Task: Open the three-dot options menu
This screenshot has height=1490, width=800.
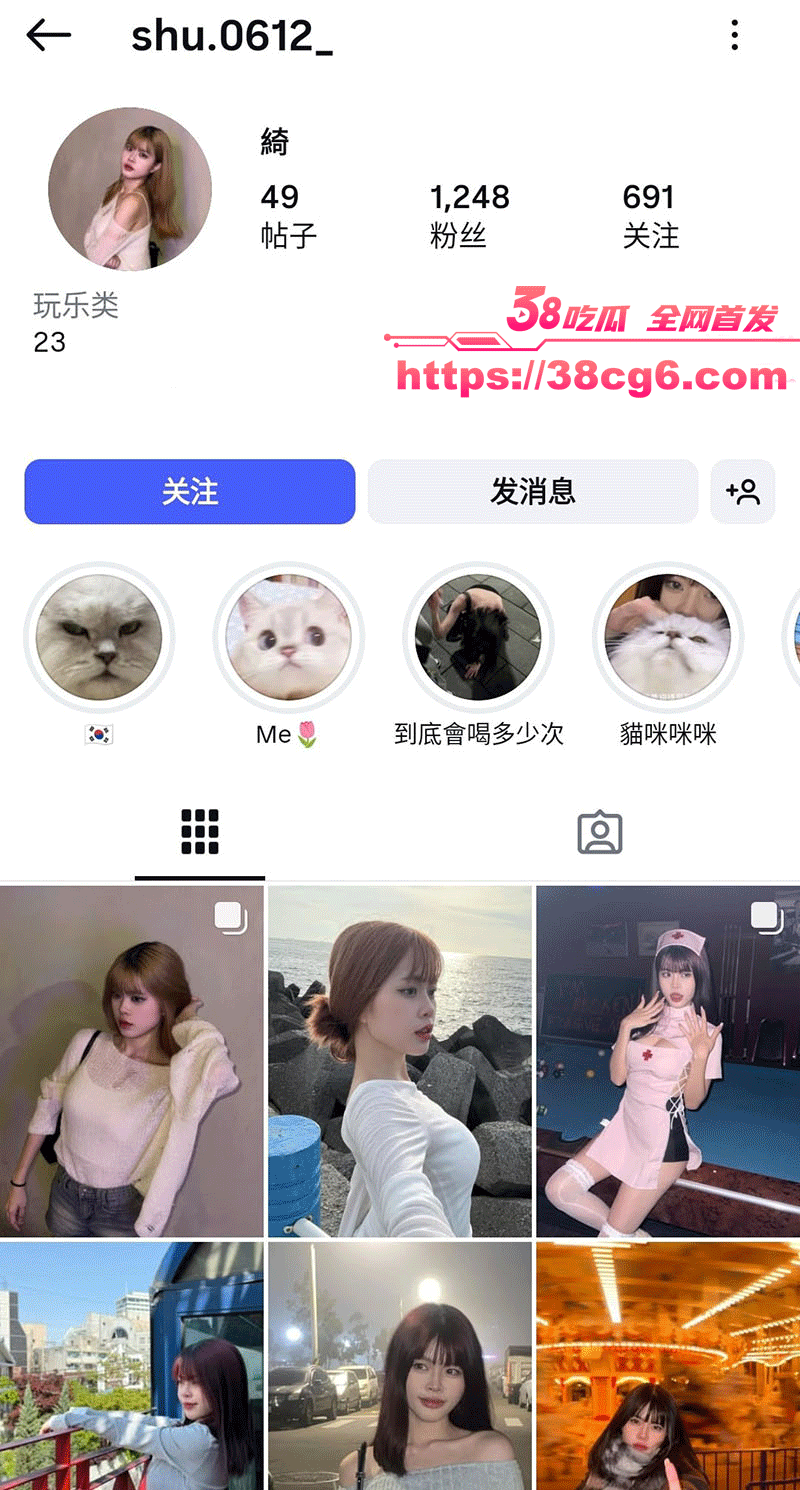Action: click(735, 37)
